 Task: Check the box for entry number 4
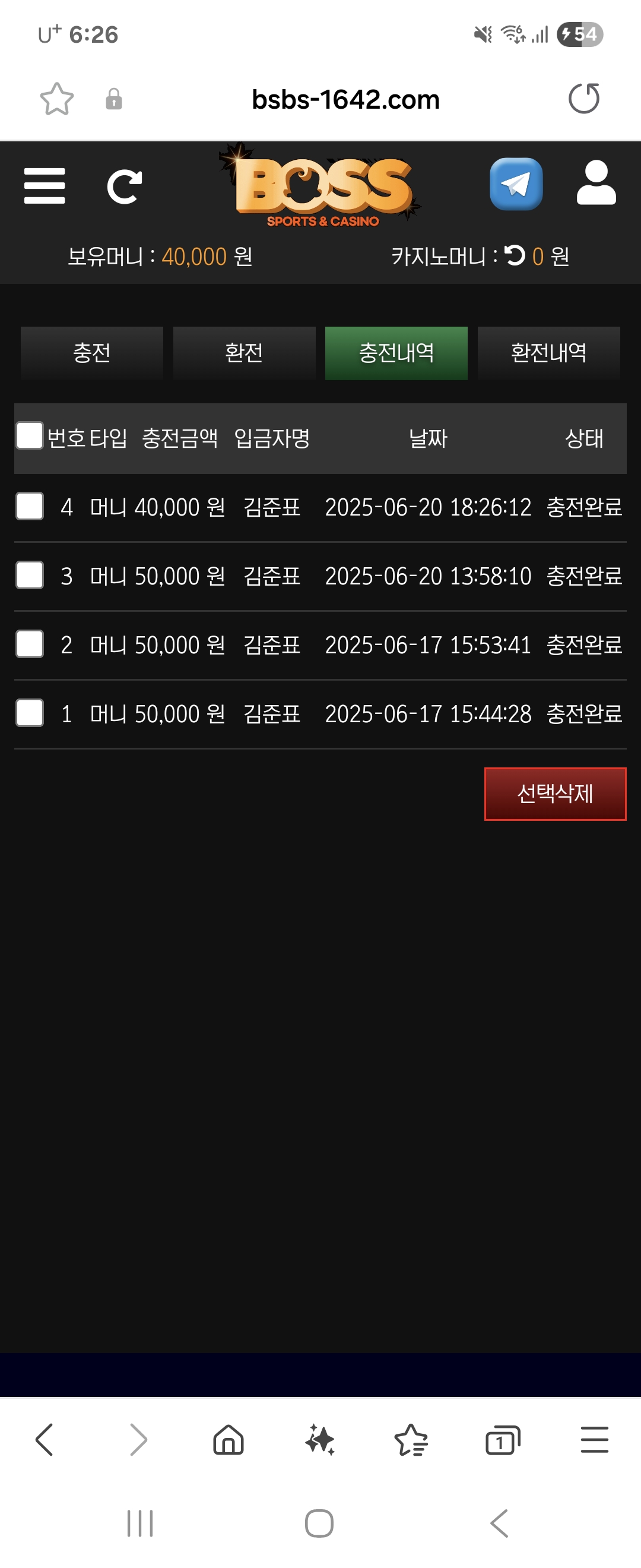tap(29, 507)
